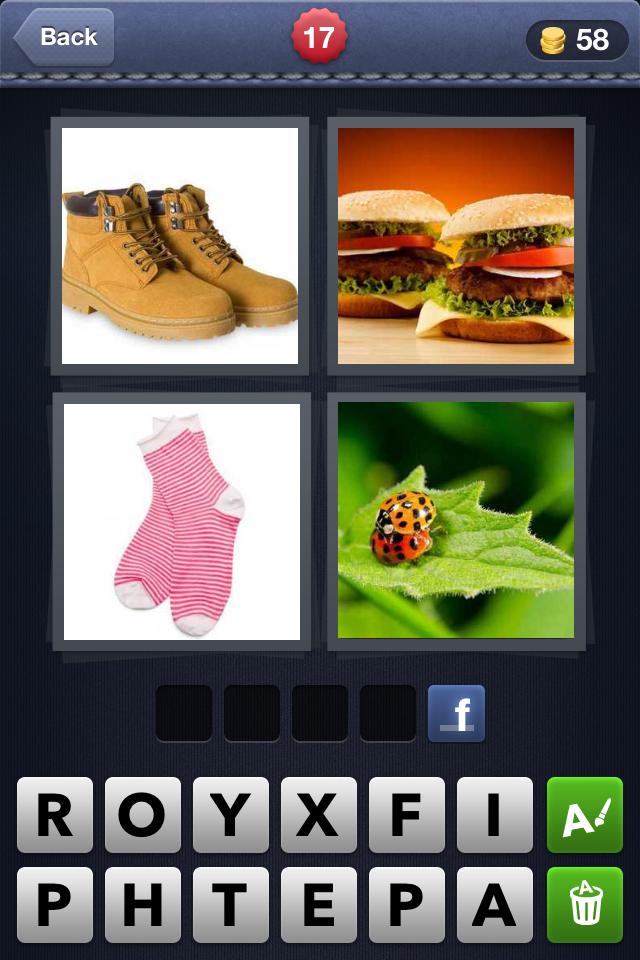The image size is (640, 960).
Task: Enlarge the burgers picture
Action: click(x=456, y=245)
